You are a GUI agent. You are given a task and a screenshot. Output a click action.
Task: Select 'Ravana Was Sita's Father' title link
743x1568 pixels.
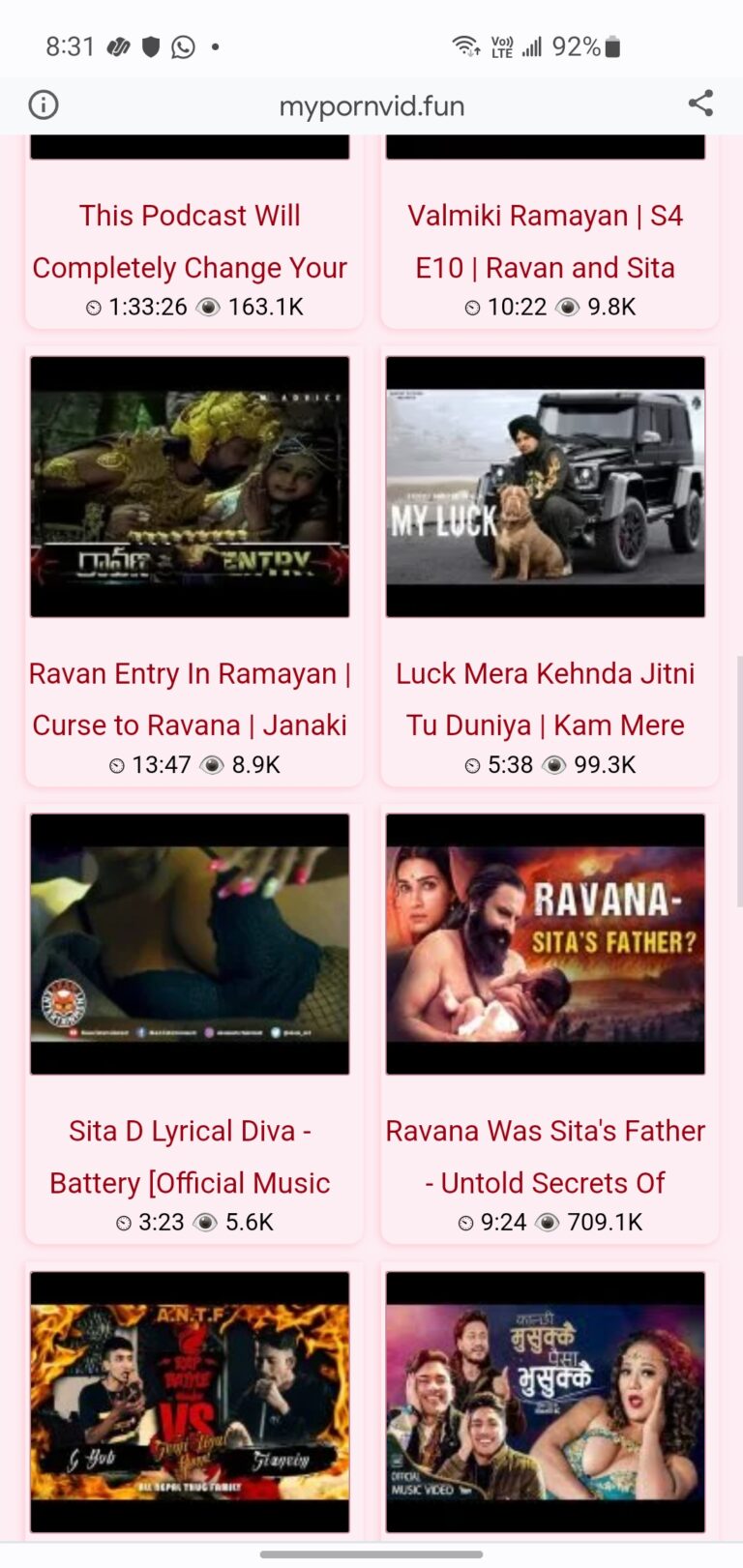point(545,1156)
